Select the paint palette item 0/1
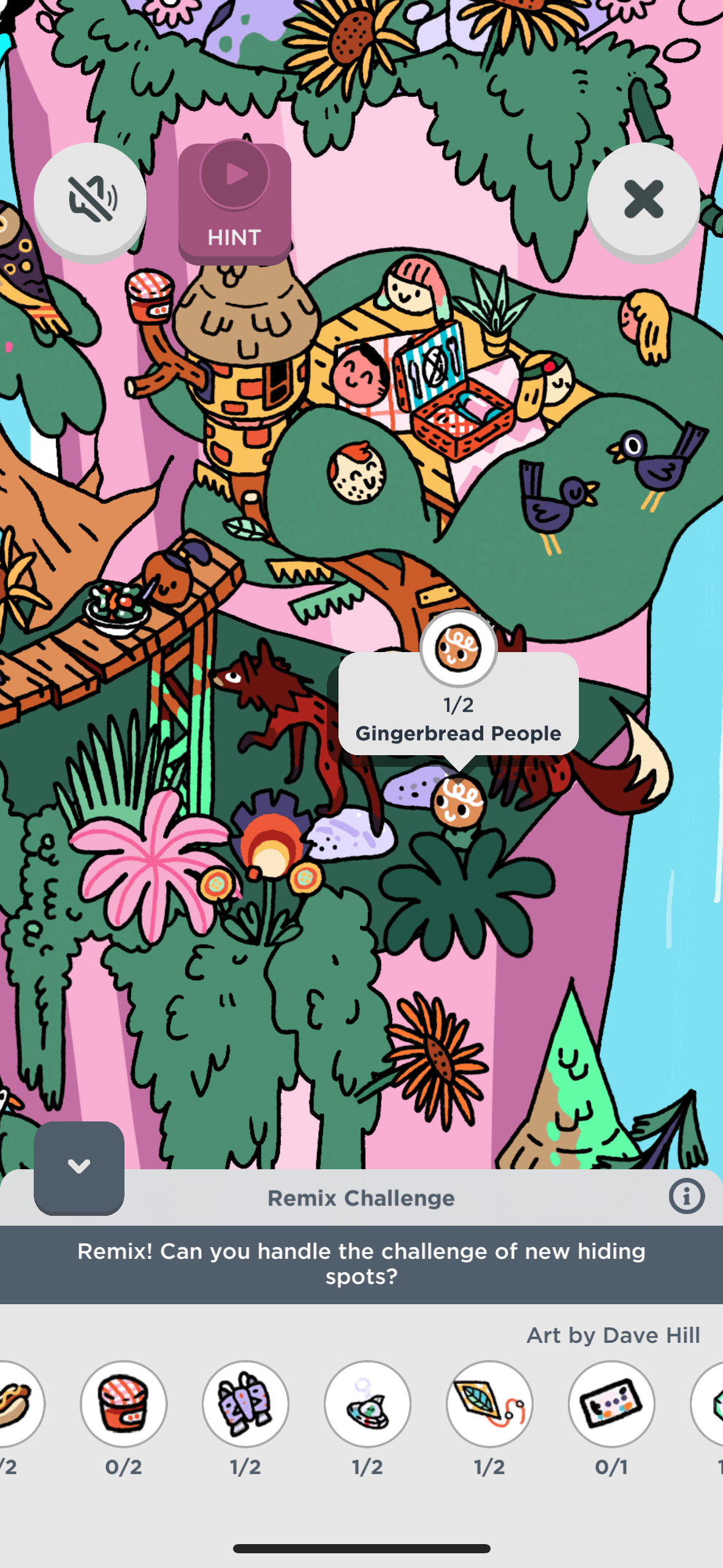The image size is (723, 1568). (611, 1404)
